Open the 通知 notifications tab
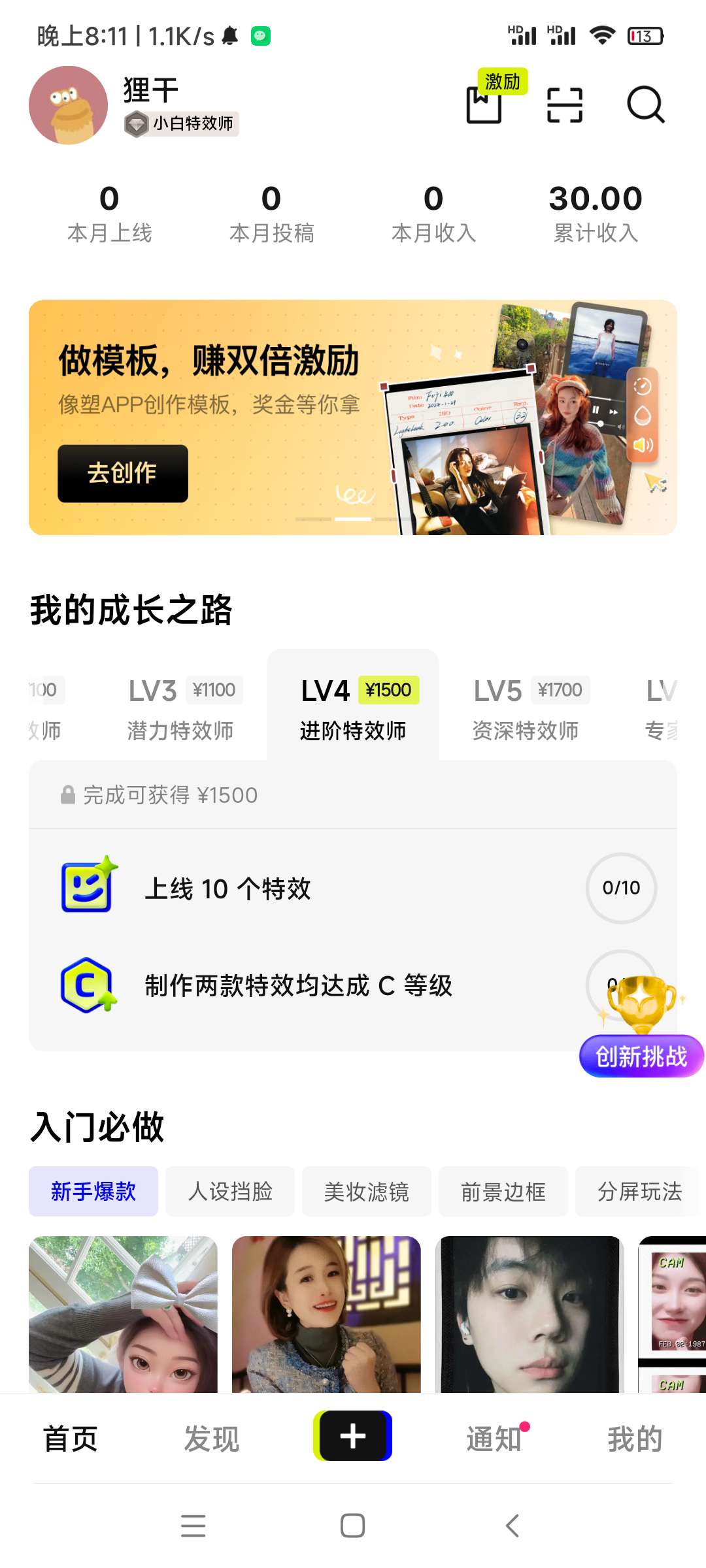This screenshot has height=1568, width=706. pyautogui.click(x=494, y=1439)
